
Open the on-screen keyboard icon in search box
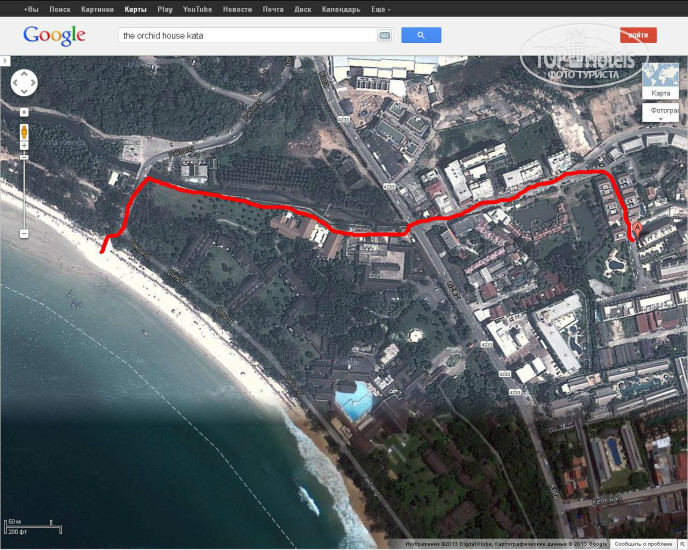(x=384, y=35)
